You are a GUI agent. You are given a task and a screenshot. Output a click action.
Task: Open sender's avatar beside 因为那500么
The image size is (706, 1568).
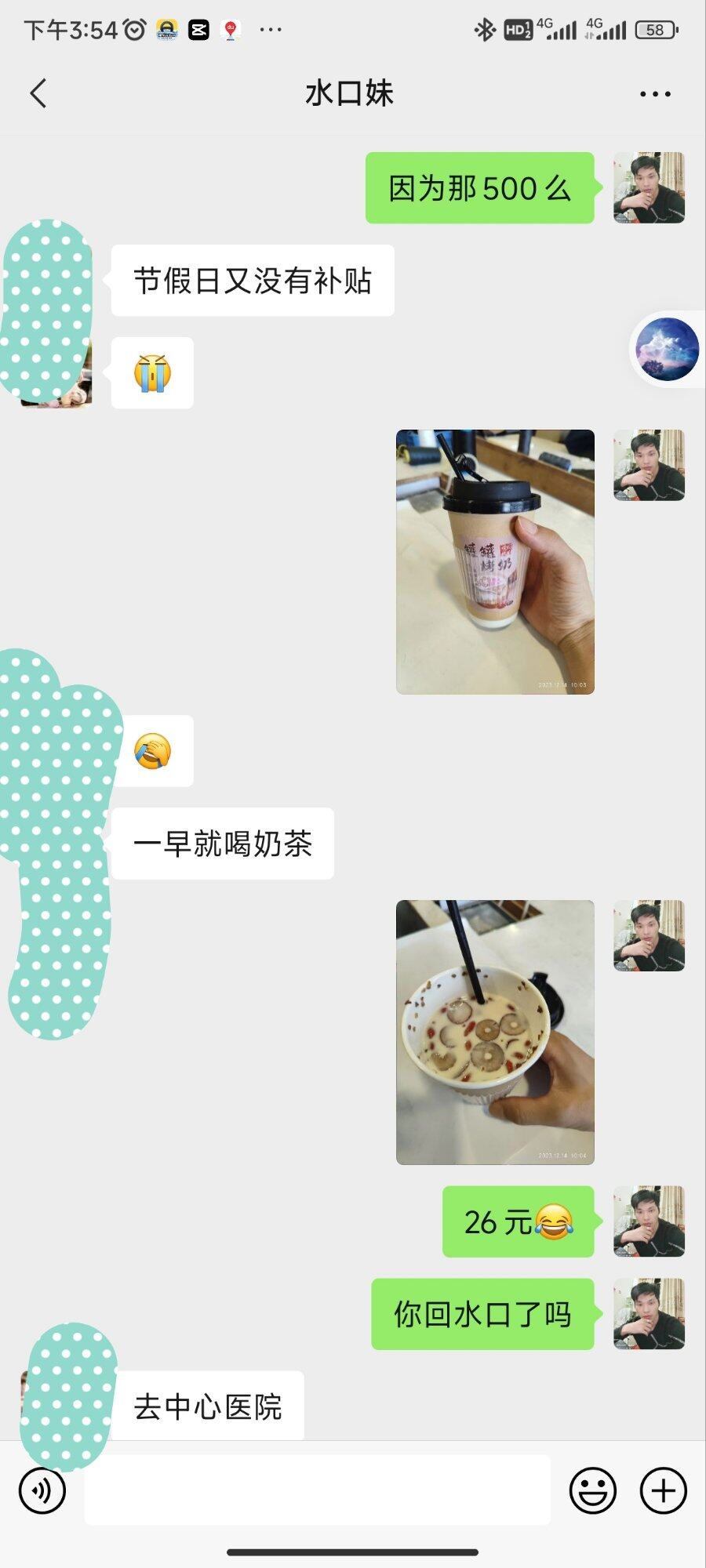649,188
